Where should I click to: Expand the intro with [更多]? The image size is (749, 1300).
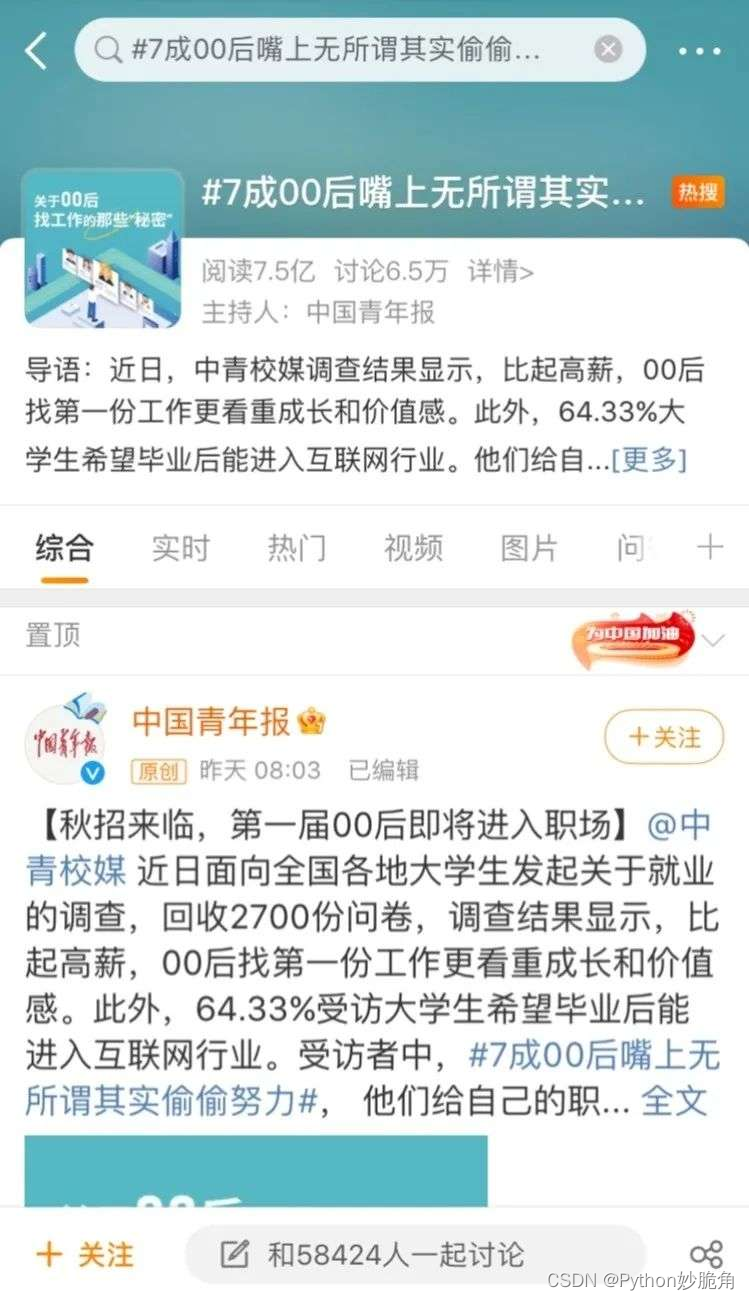click(649, 460)
